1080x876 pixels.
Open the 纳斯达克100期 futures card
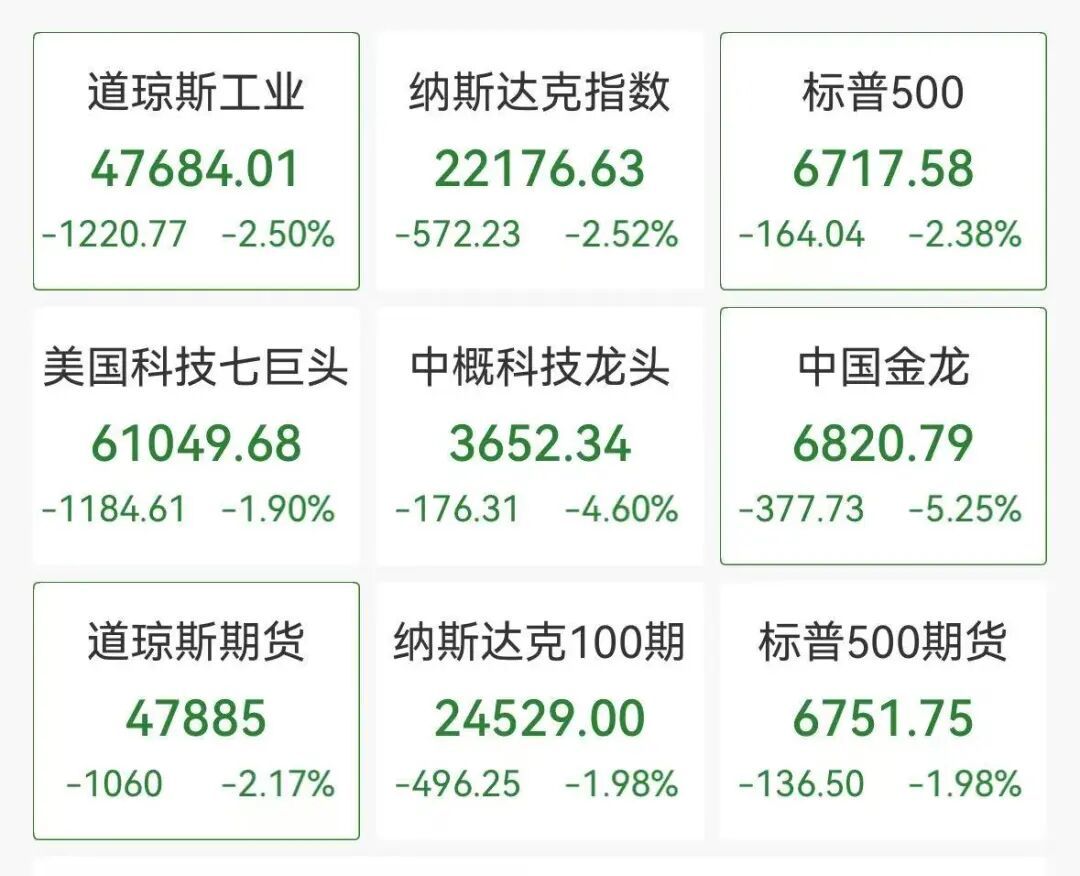tap(540, 711)
